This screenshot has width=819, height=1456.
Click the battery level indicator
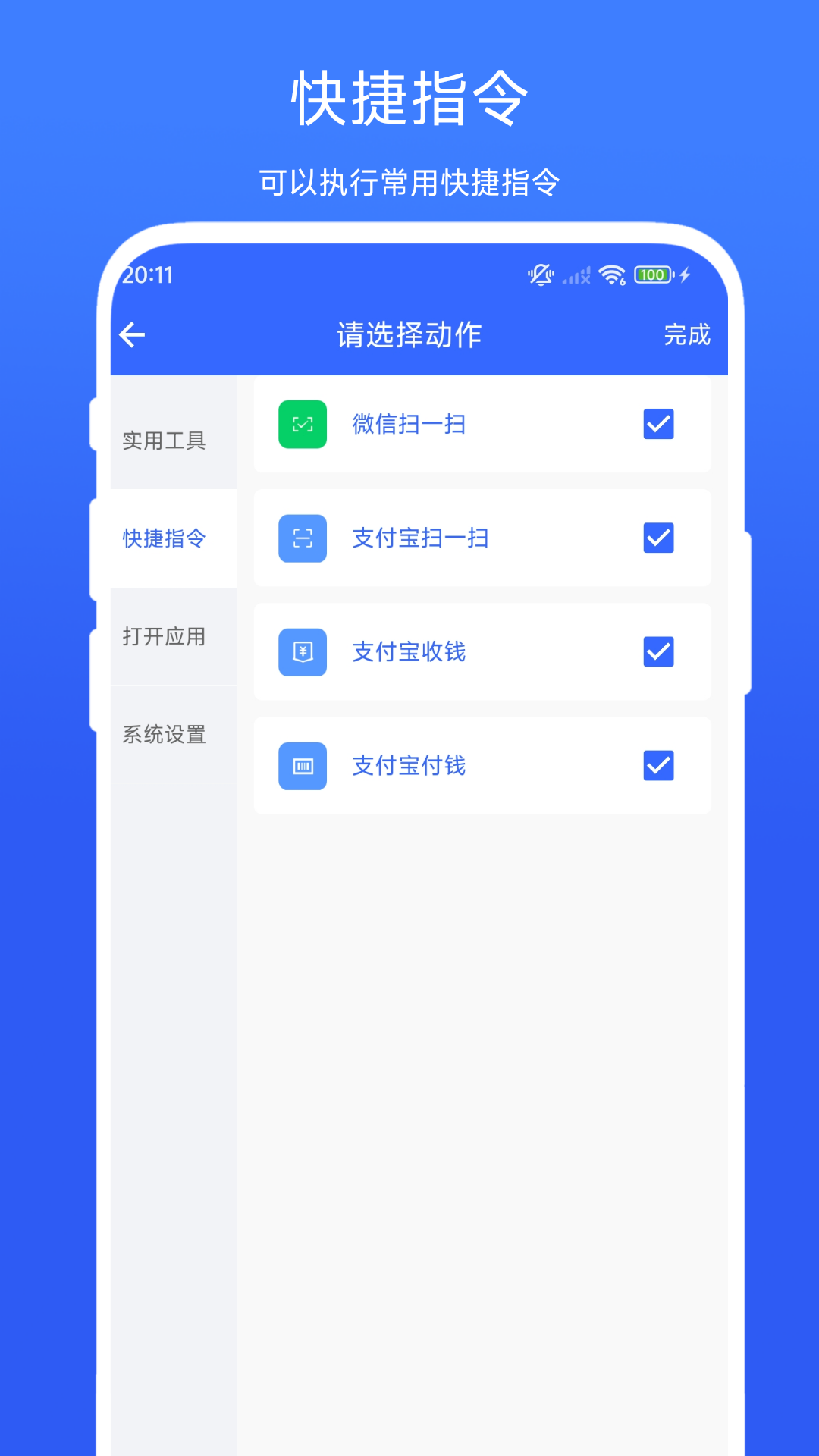653,275
